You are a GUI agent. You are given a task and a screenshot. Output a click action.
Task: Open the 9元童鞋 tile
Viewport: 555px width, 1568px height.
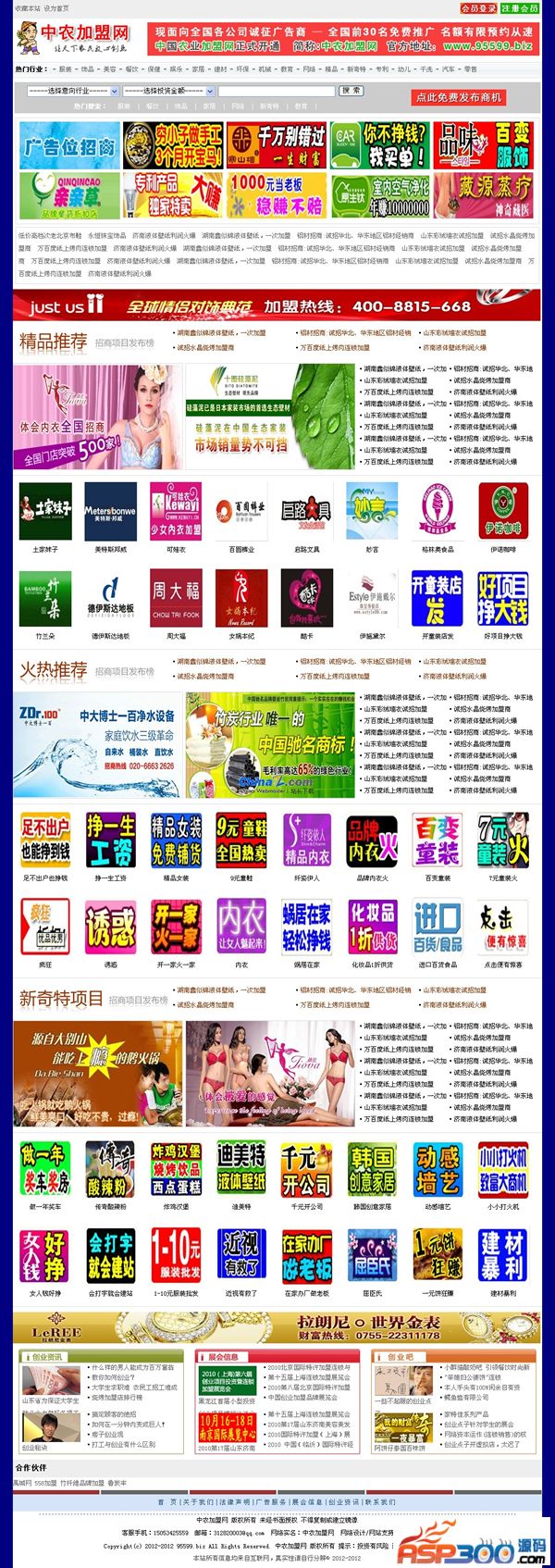(x=241, y=840)
